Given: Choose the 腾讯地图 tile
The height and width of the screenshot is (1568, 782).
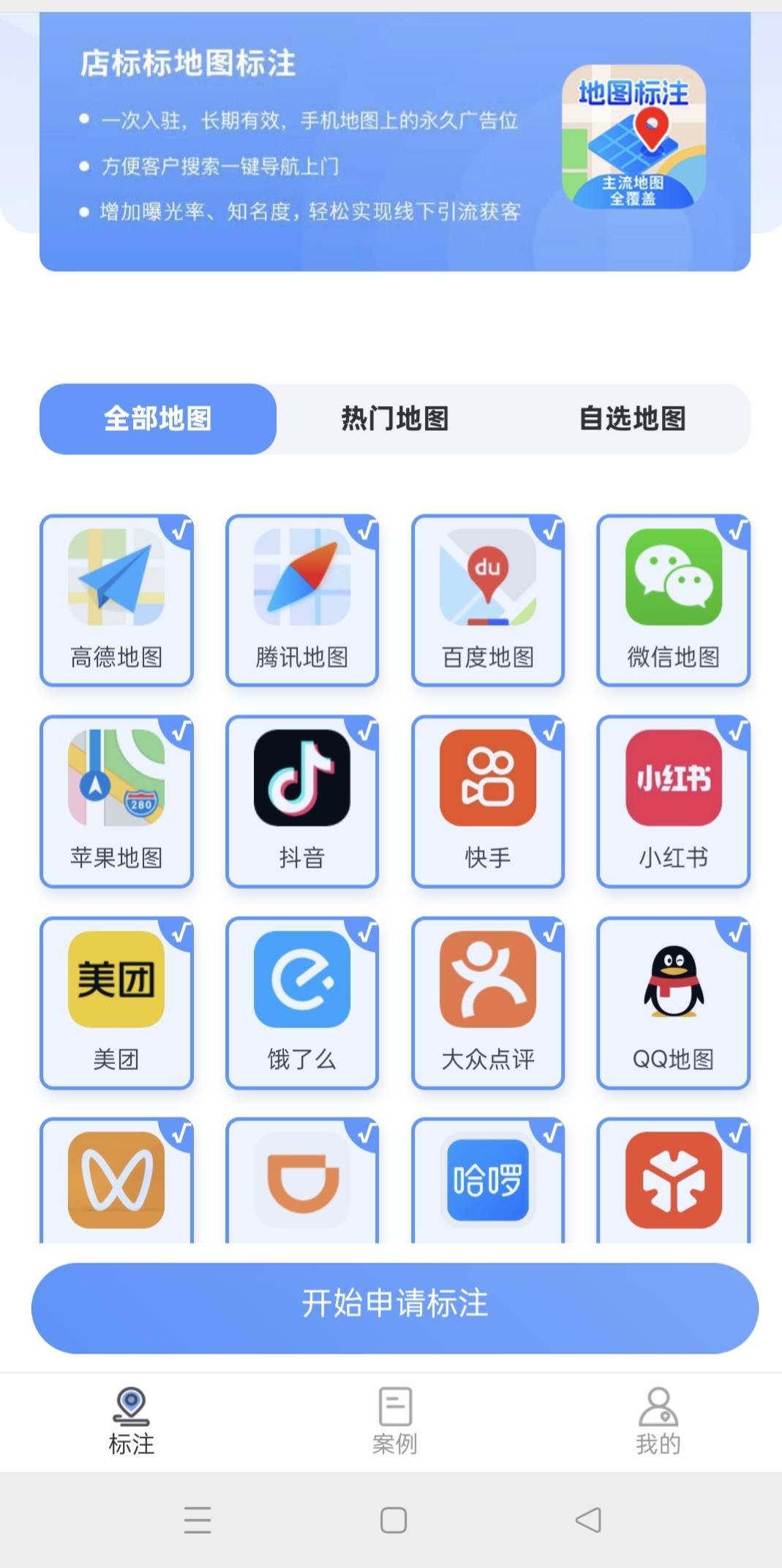Looking at the screenshot, I should (302, 600).
